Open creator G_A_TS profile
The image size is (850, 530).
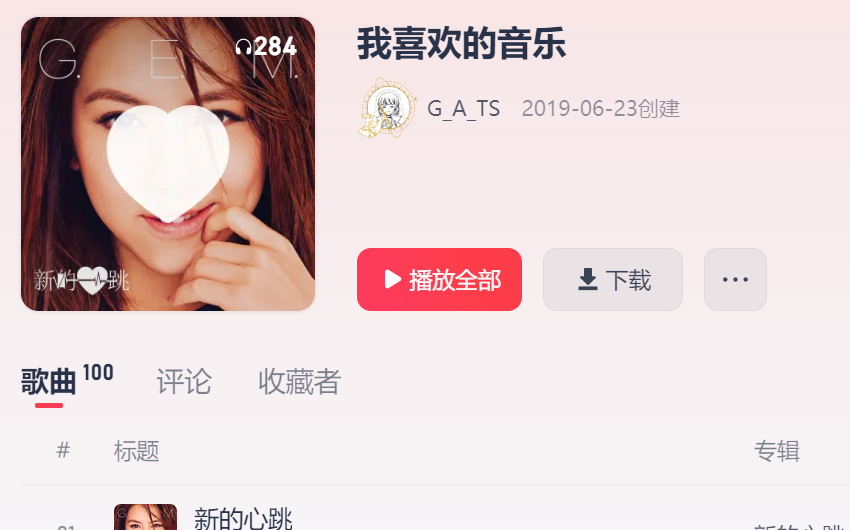[x=463, y=109]
